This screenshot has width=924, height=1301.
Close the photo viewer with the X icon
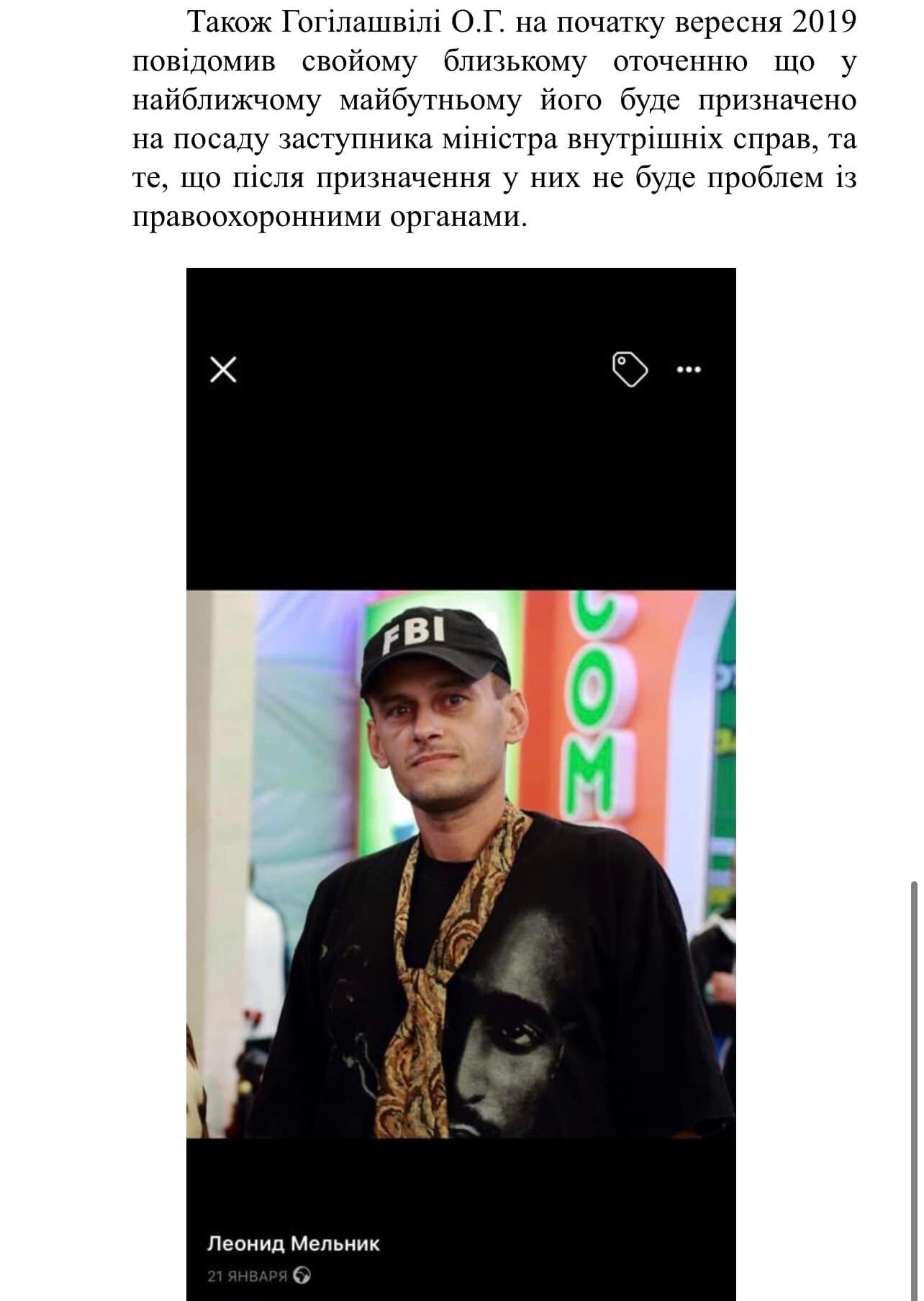point(224,369)
